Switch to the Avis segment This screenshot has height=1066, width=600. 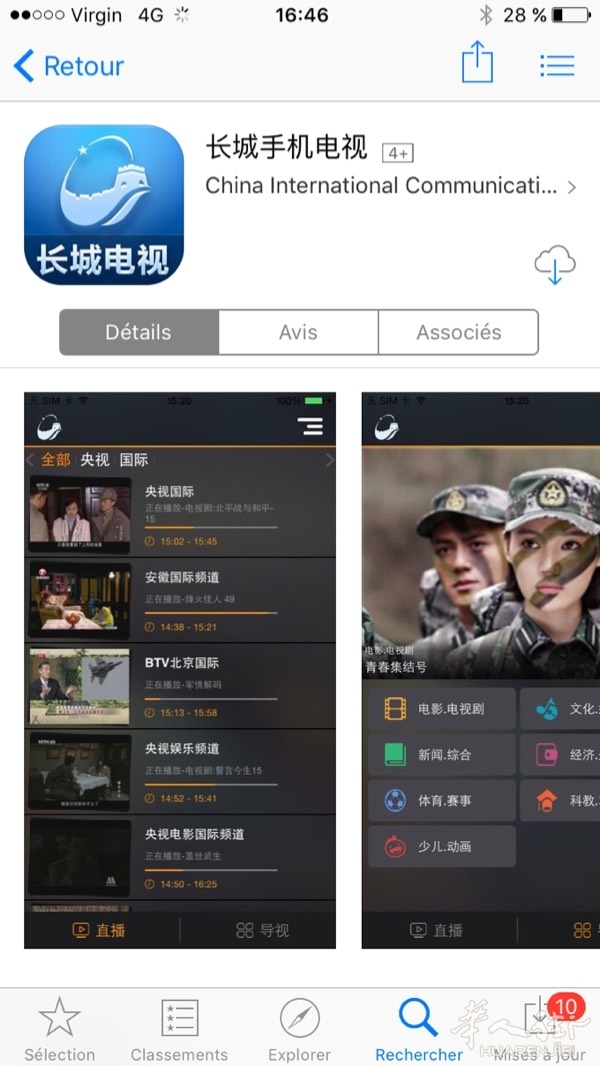[x=298, y=332]
